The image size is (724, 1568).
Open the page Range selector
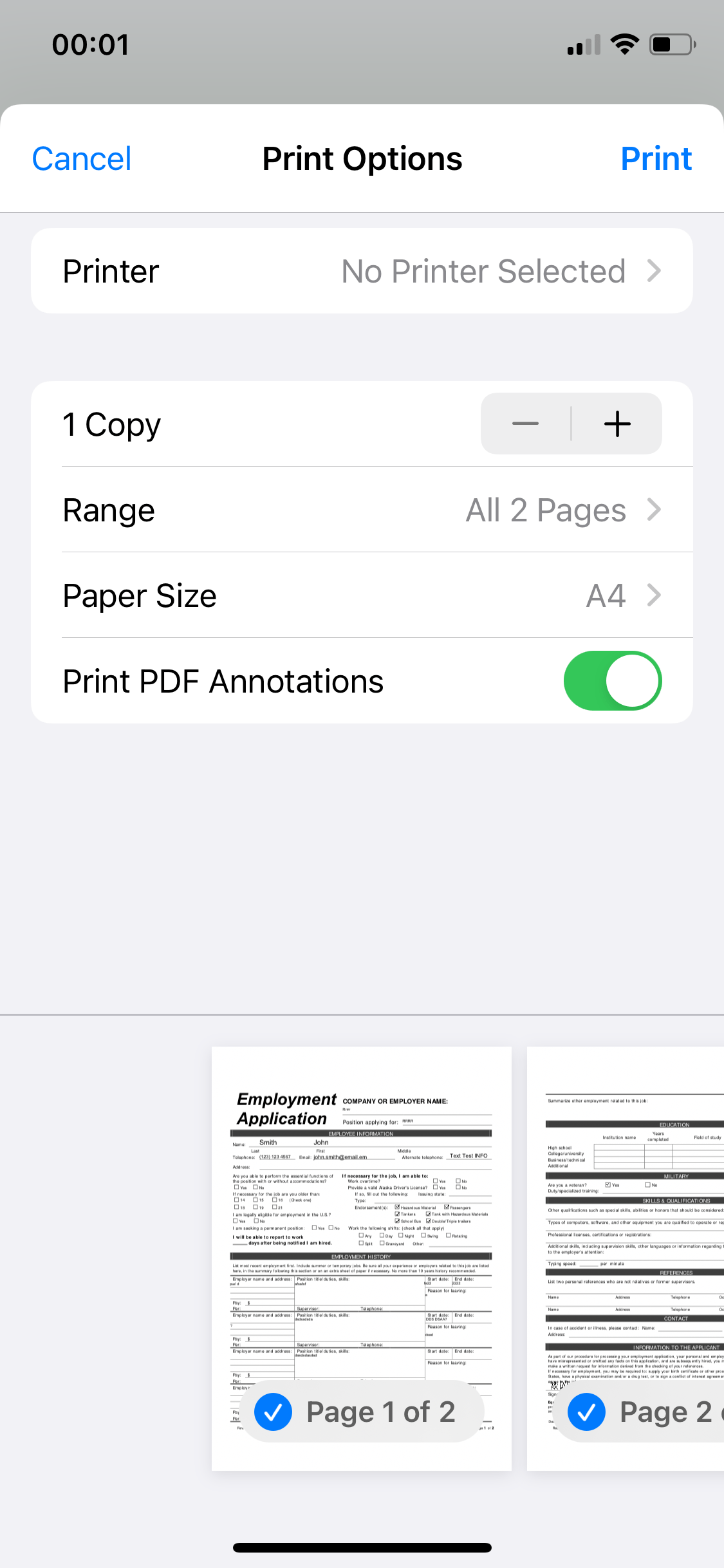pos(362,509)
